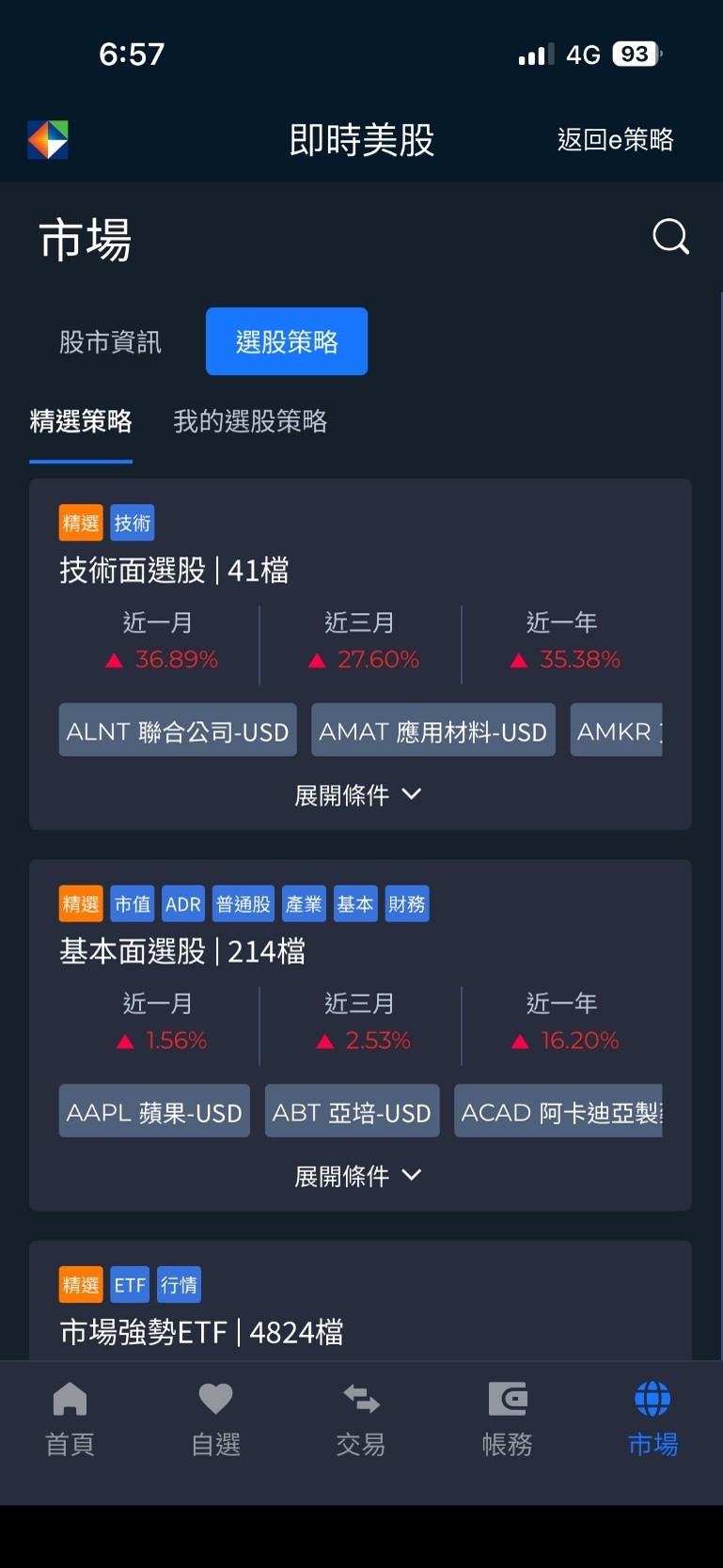Open the 基本面選股 strategy card

click(x=182, y=951)
